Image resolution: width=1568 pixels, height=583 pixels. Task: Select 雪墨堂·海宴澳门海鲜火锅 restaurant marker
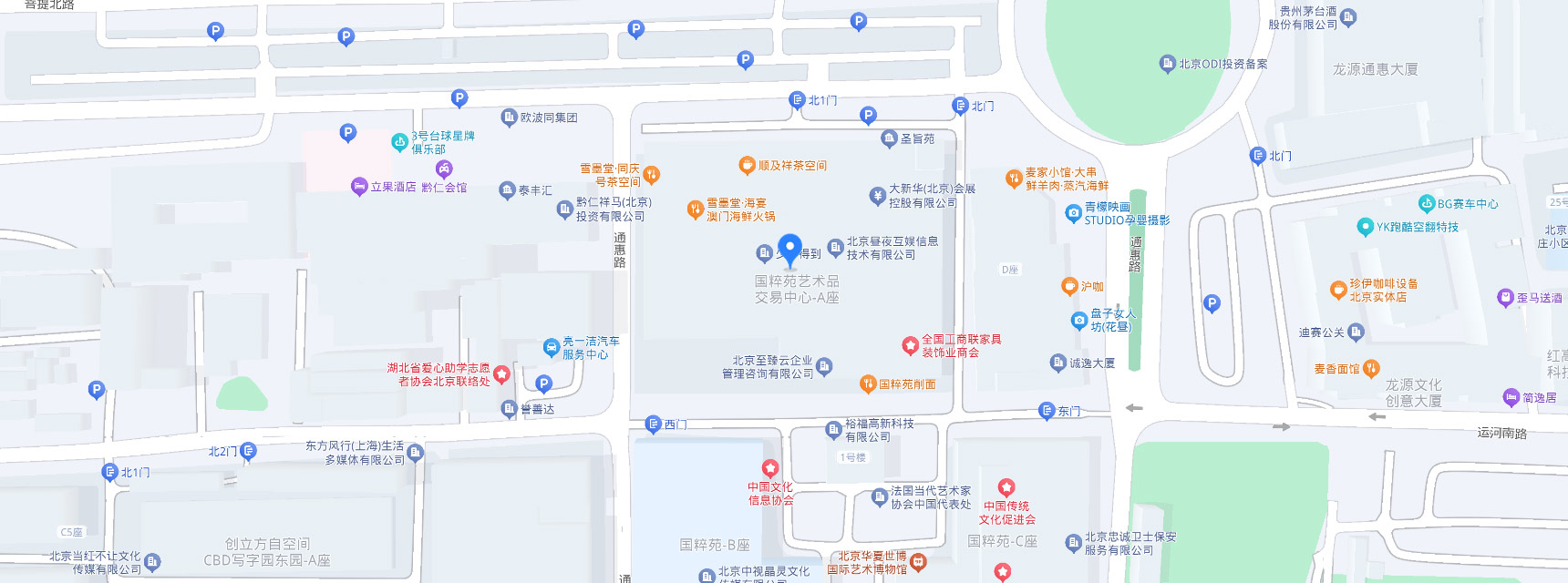pyautogui.click(x=696, y=210)
